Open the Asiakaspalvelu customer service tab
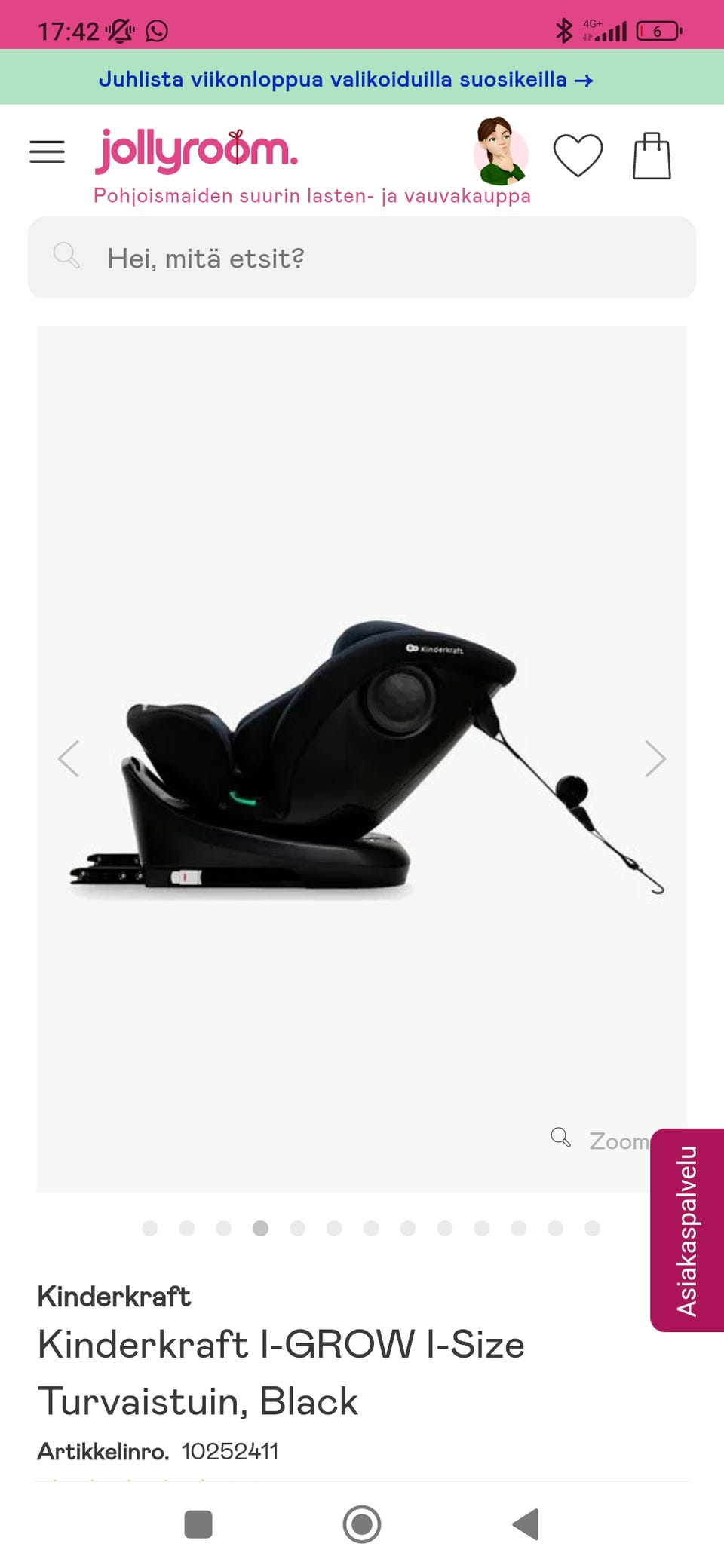The height and width of the screenshot is (1568, 724). coord(687,1230)
